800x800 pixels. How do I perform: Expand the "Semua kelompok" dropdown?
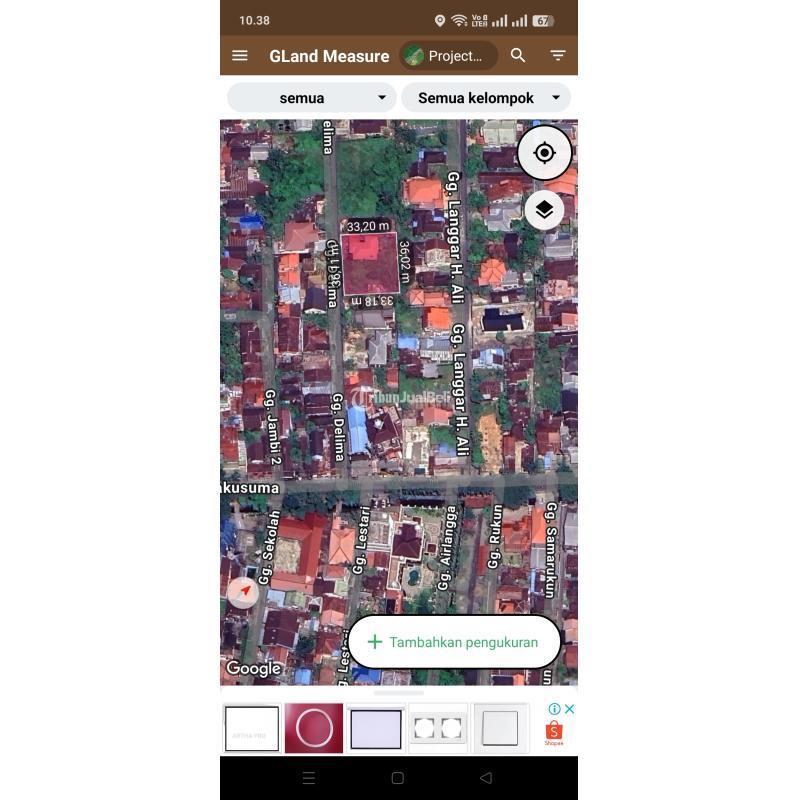[x=486, y=98]
